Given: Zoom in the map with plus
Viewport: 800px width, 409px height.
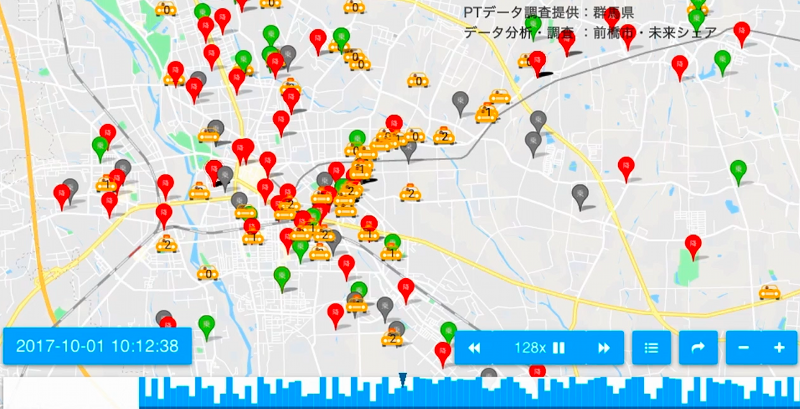Looking at the screenshot, I should (x=779, y=348).
